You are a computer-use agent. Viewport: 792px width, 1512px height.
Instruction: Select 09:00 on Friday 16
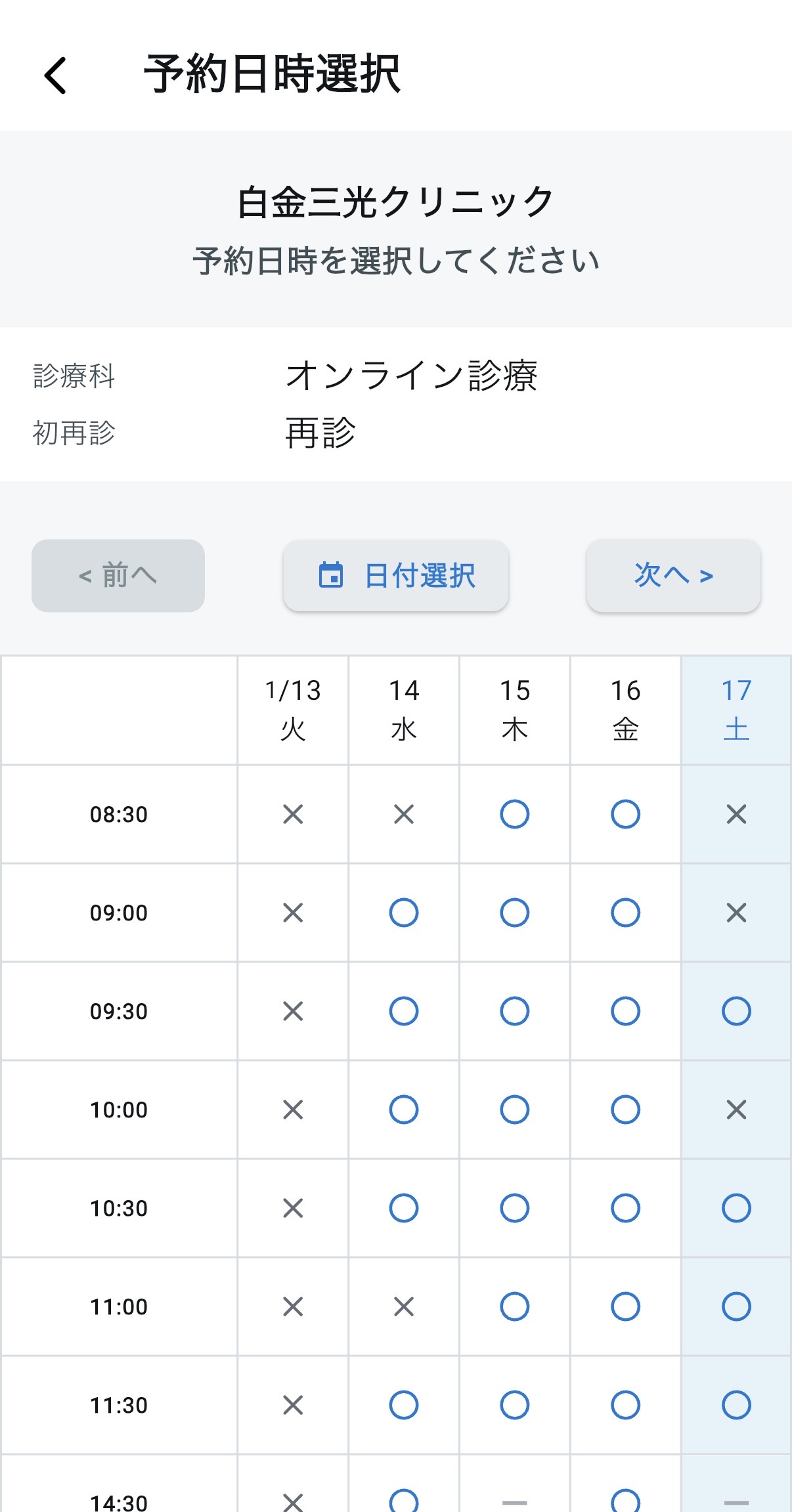[x=625, y=913]
